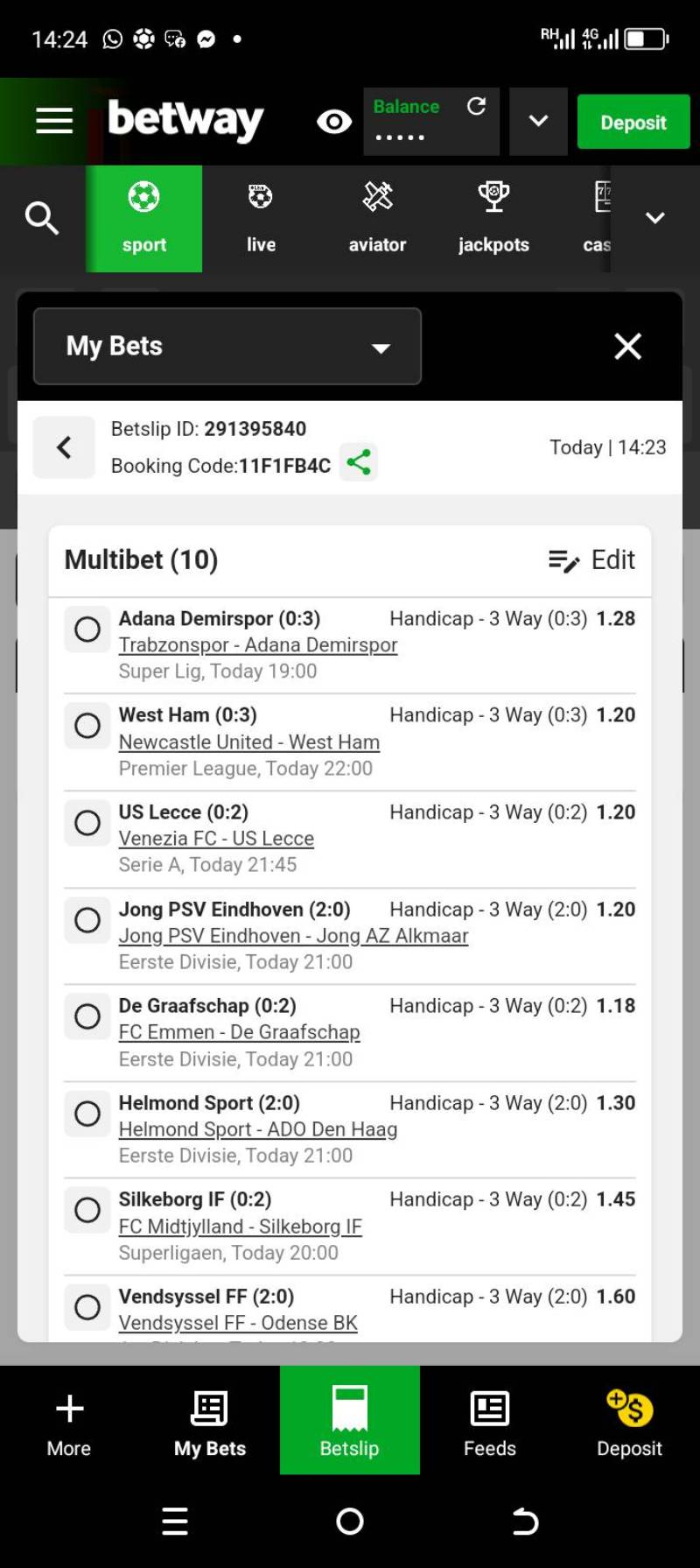The width and height of the screenshot is (700, 1568).
Task: Refresh the account balance
Action: [x=476, y=106]
